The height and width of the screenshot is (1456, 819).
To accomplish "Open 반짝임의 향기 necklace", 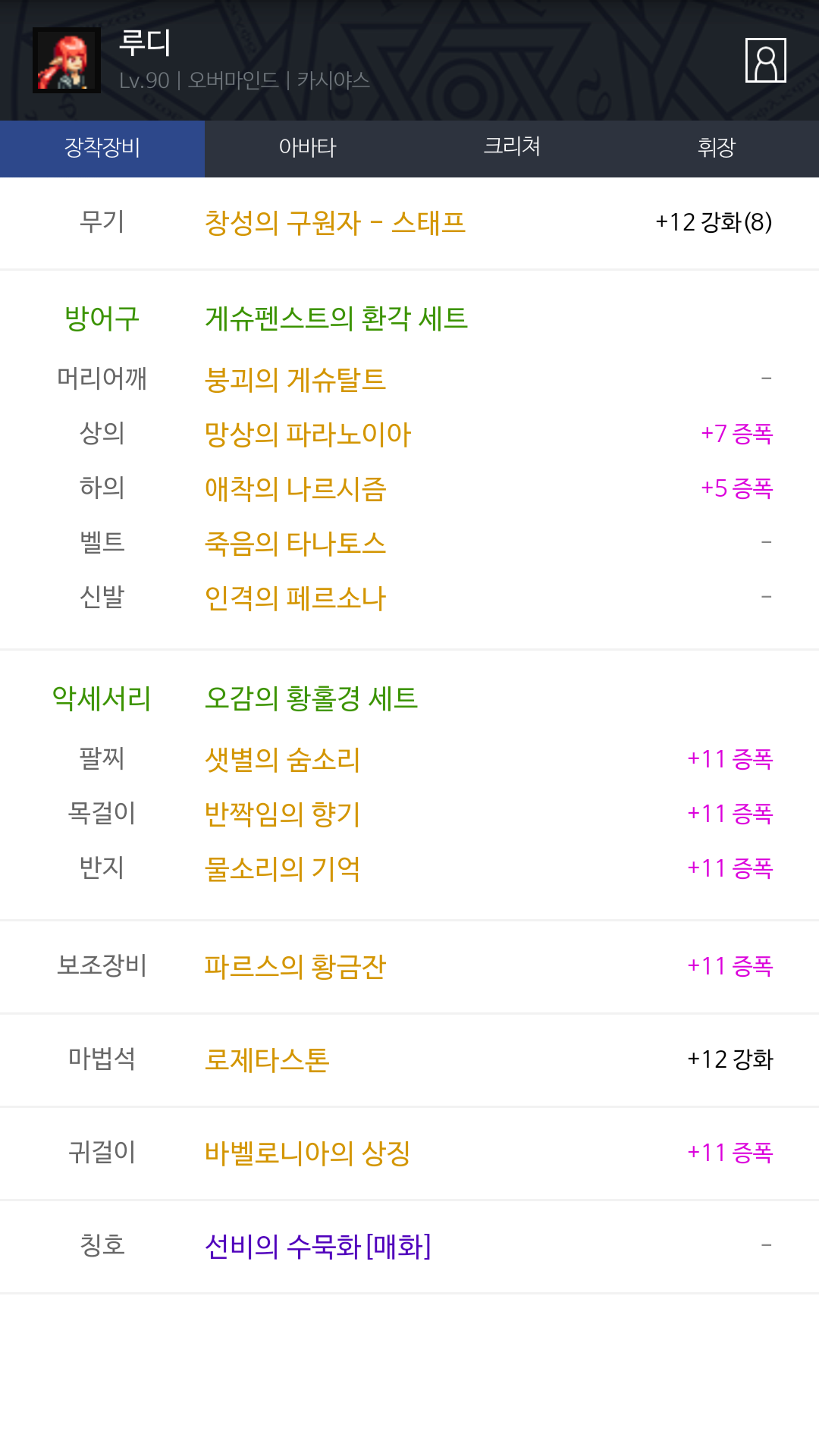I will click(x=282, y=814).
